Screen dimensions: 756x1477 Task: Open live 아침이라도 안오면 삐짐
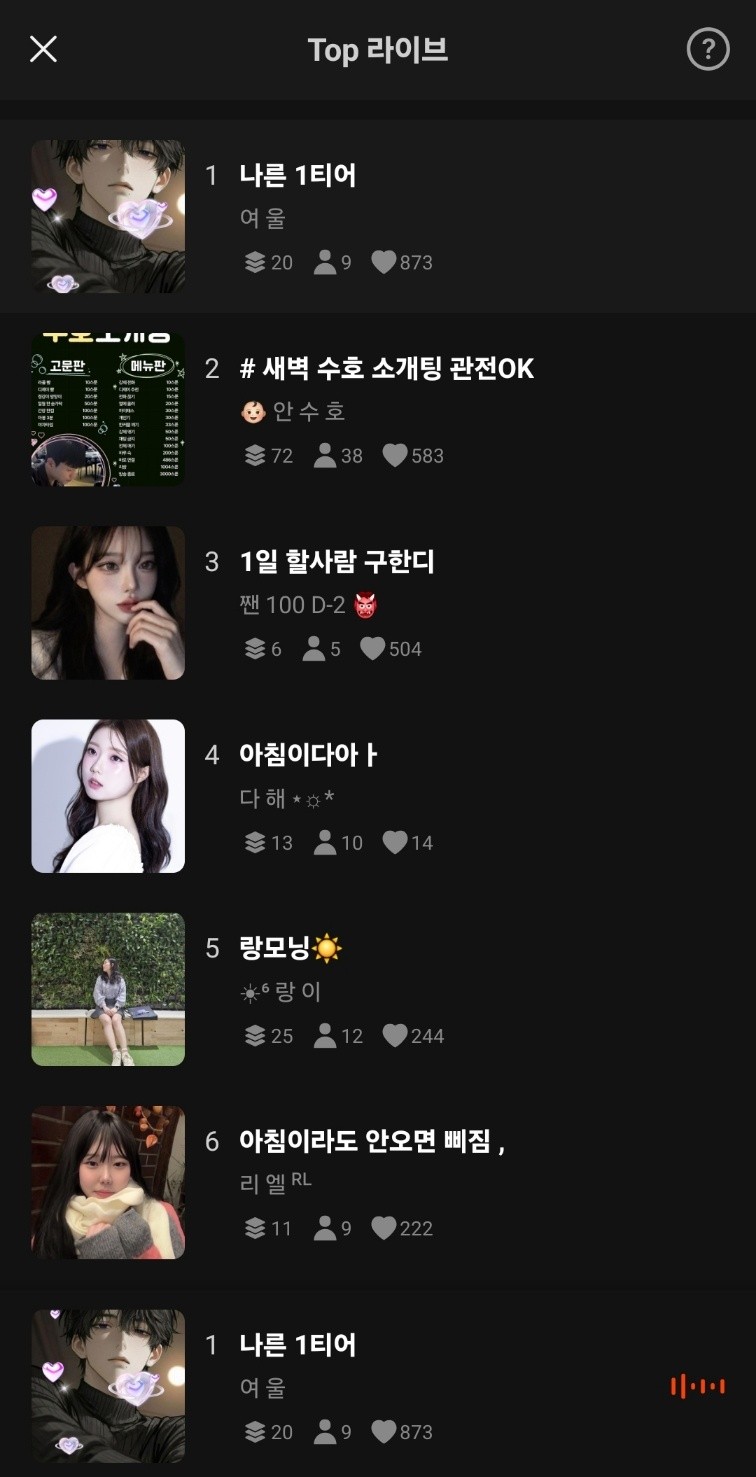coord(370,1141)
